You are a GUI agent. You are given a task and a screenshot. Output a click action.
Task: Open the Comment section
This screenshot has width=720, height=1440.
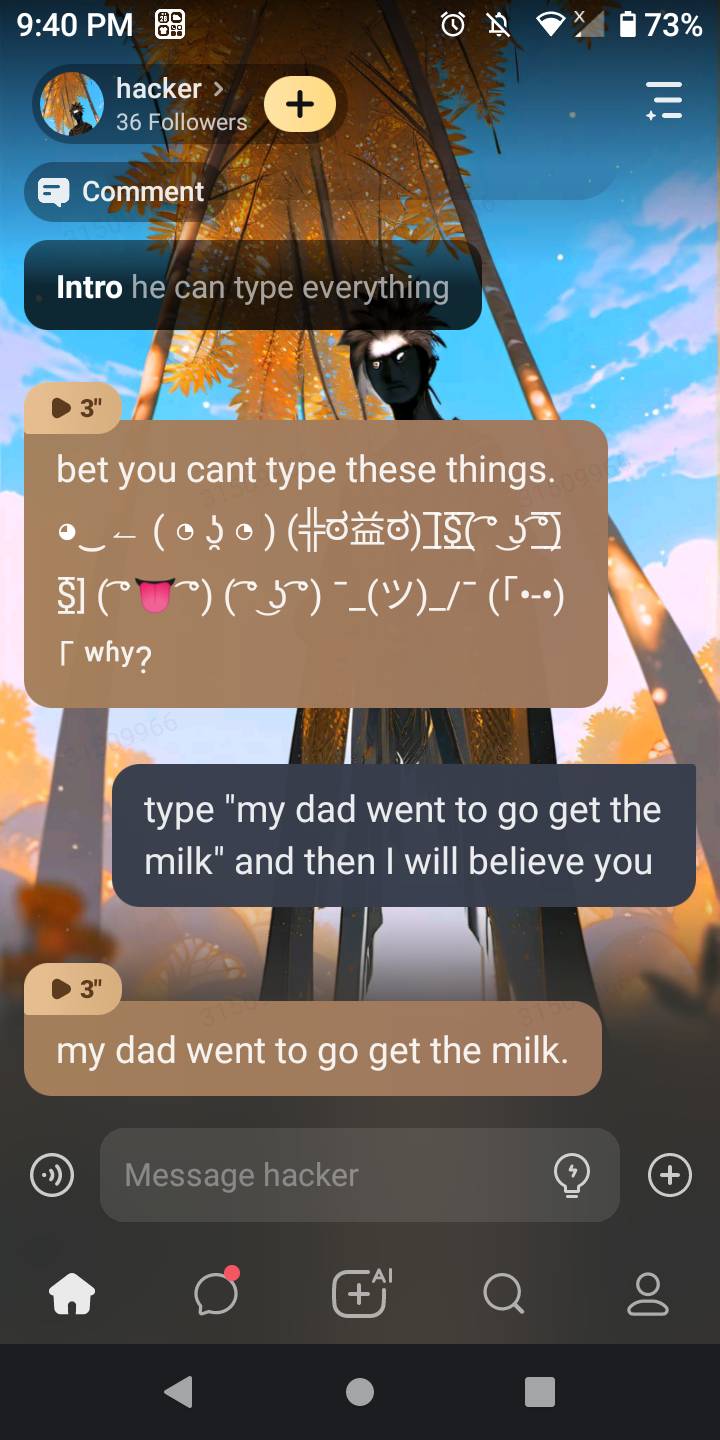coord(122,192)
